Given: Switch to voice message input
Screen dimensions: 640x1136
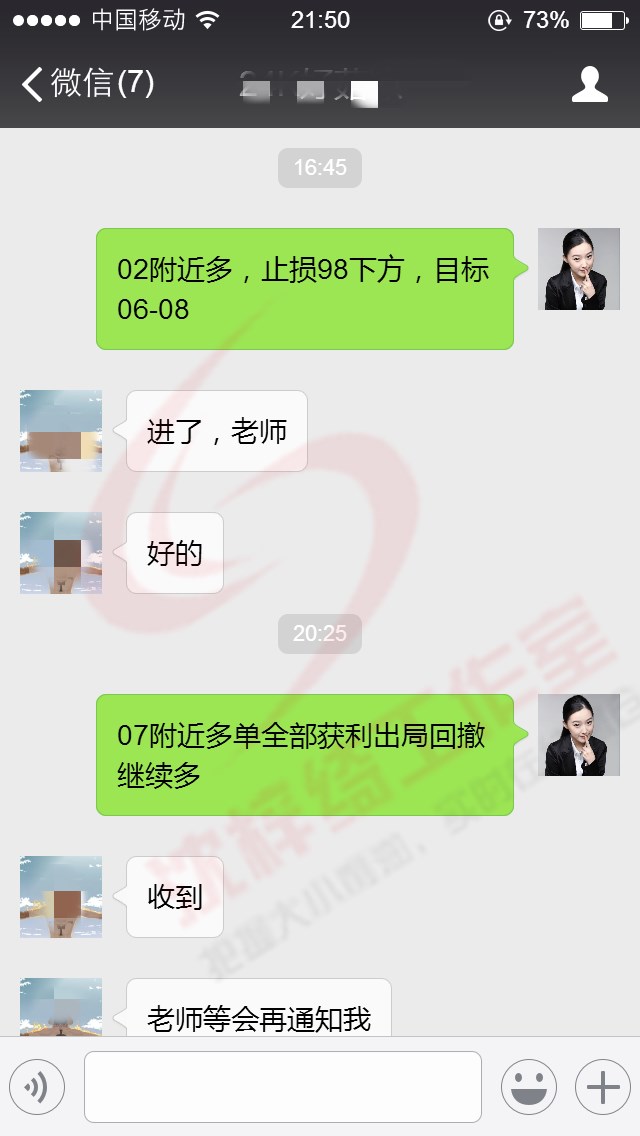Looking at the screenshot, I should point(37,1086).
